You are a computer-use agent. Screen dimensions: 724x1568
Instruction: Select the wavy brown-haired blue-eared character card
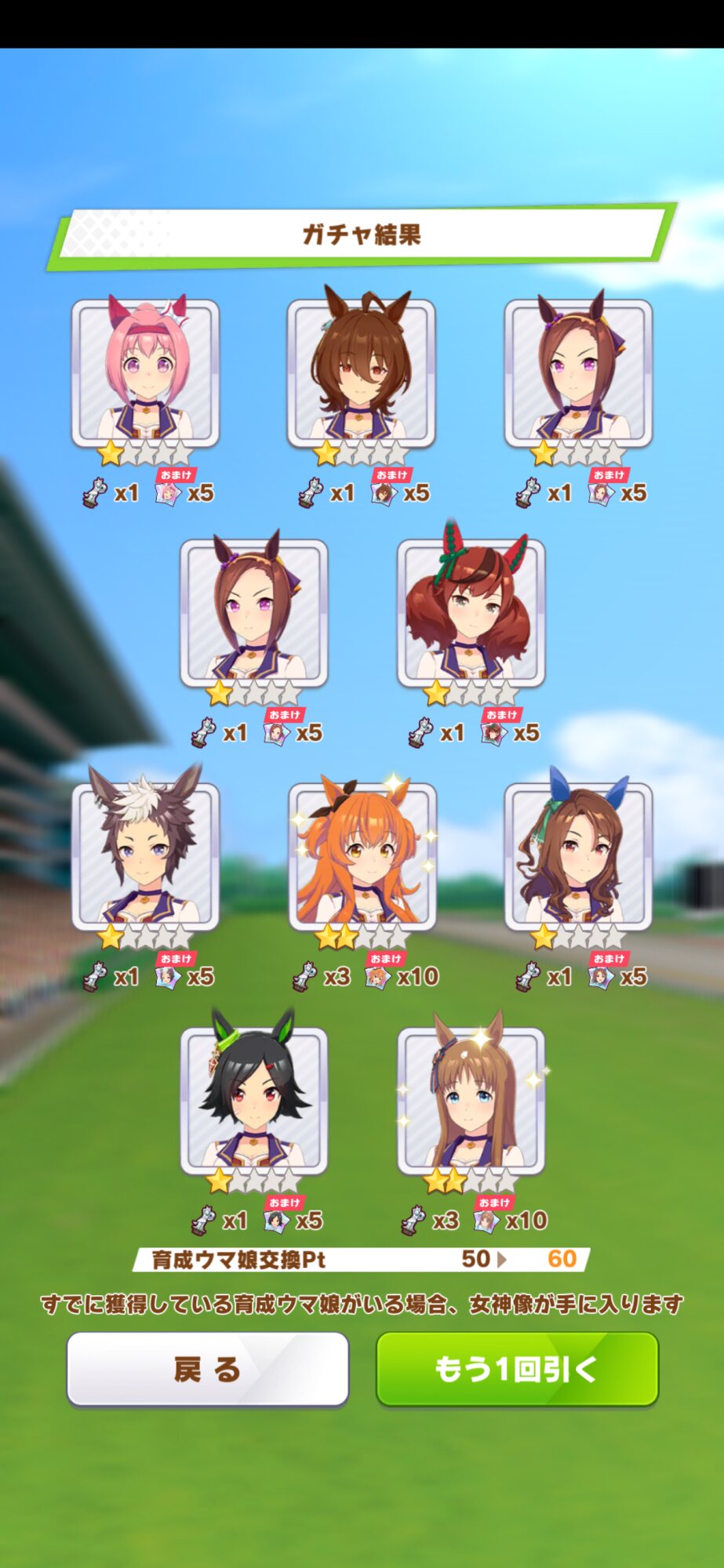(x=578, y=856)
